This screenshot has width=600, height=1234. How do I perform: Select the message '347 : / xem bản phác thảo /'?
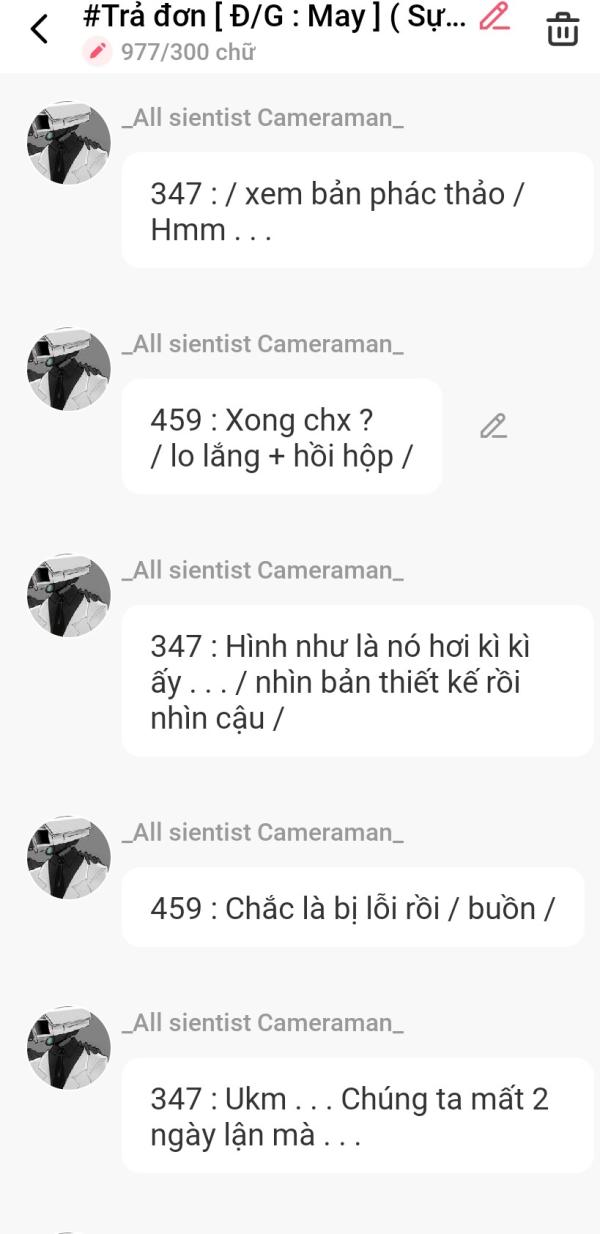[x=357, y=211]
